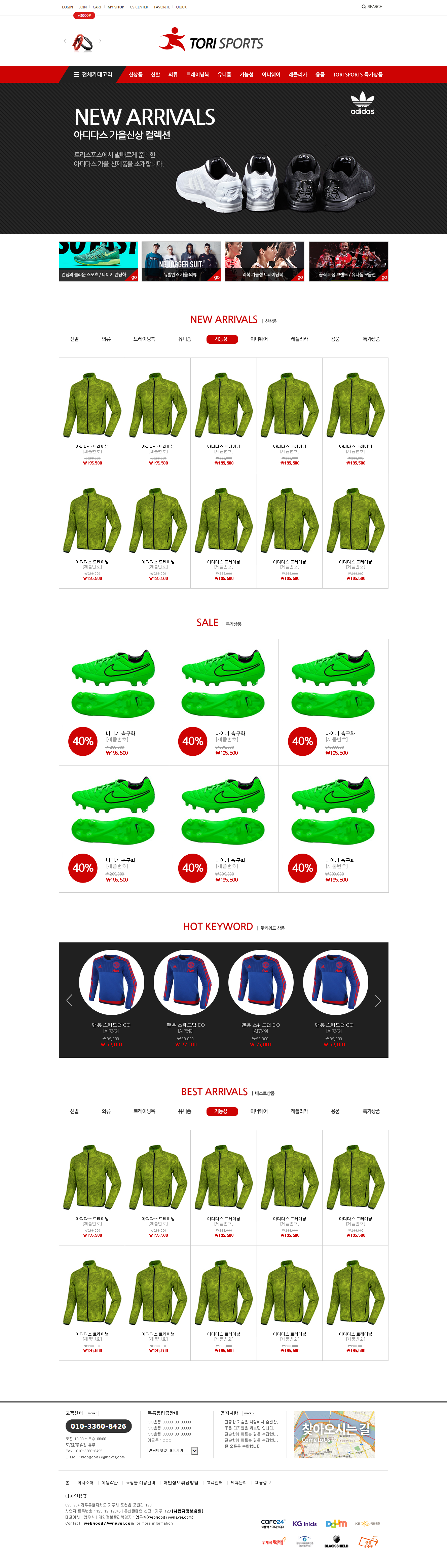
Task: Switch to 의류 tab under NEW ARRIVALS
Action: pyautogui.click(x=106, y=339)
